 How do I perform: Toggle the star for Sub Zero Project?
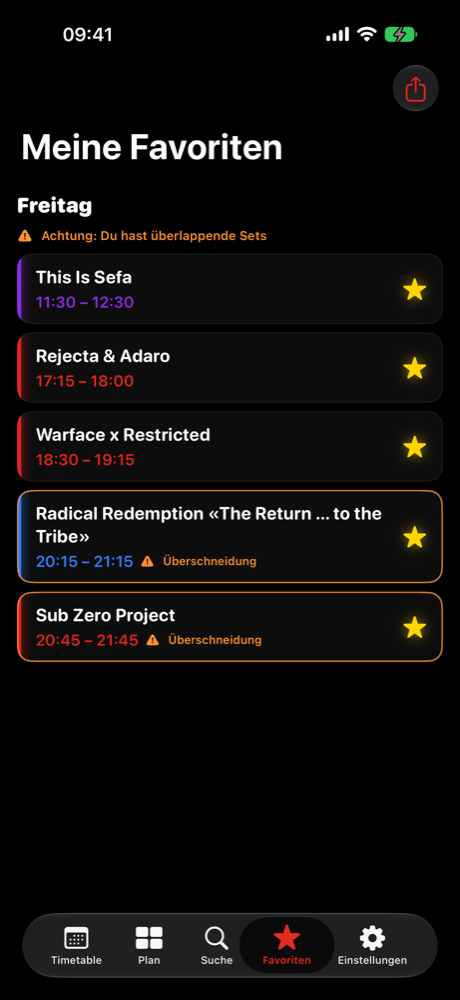415,628
